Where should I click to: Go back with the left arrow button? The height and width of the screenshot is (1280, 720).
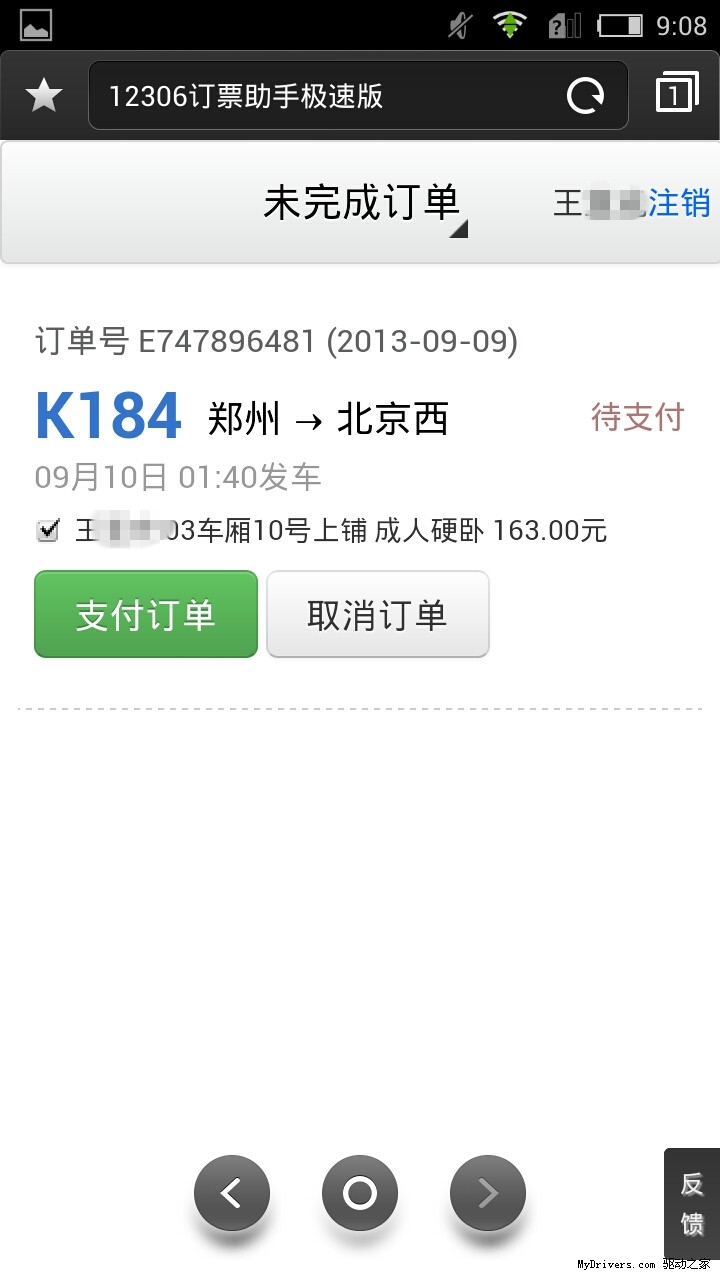click(x=232, y=1193)
